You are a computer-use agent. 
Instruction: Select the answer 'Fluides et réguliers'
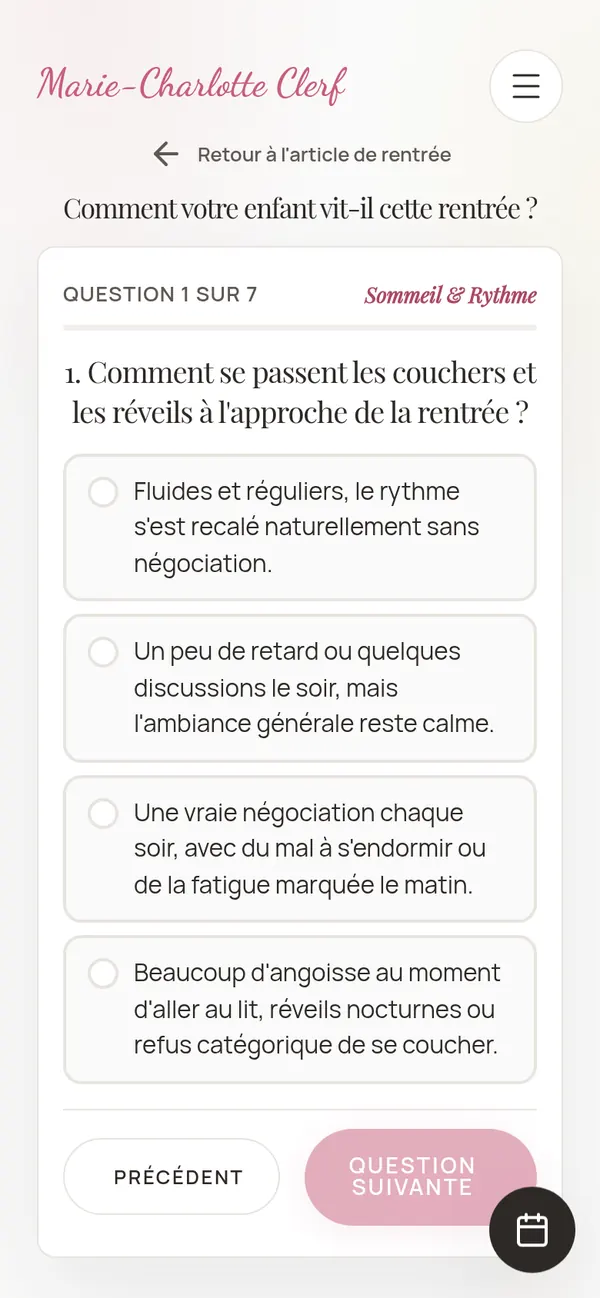click(x=300, y=527)
